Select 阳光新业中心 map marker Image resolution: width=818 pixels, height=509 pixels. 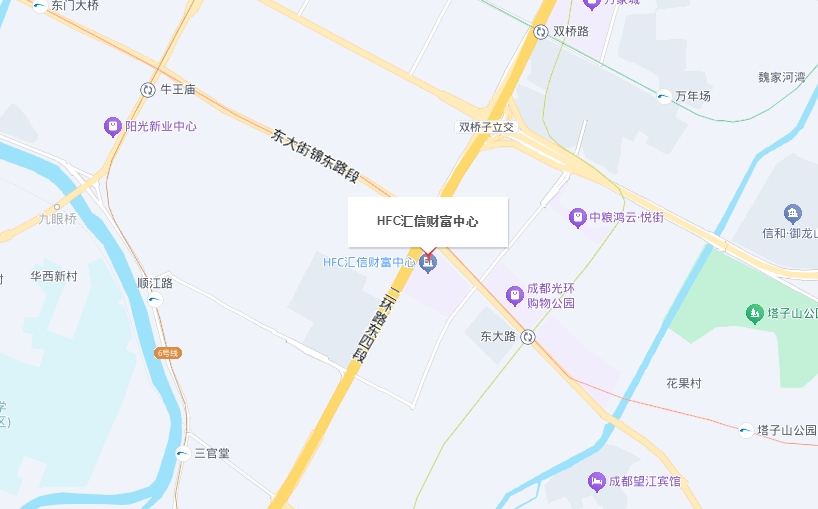[x=113, y=126]
